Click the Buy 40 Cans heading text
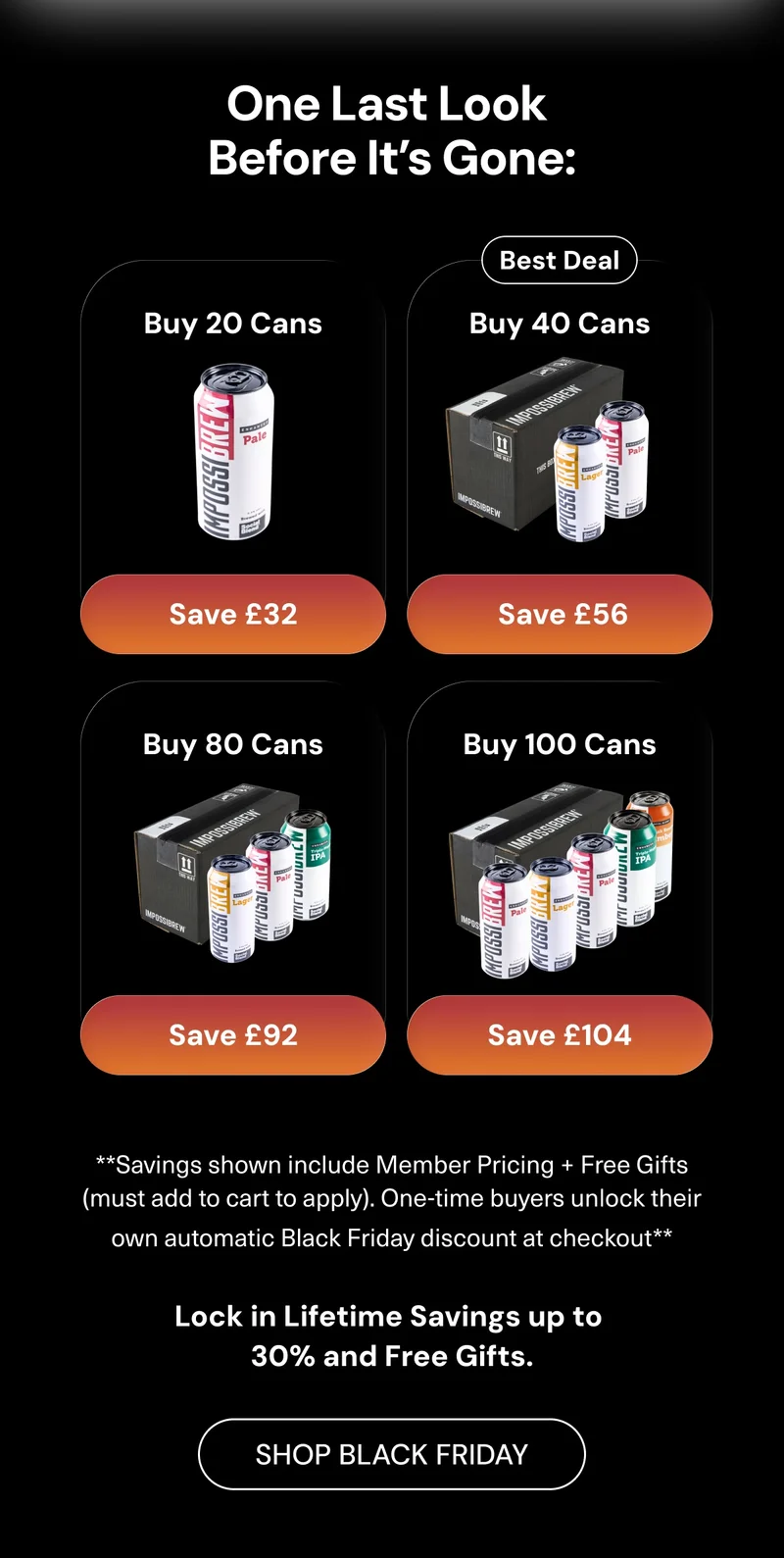Screen dimensions: 784x1558 (559, 323)
